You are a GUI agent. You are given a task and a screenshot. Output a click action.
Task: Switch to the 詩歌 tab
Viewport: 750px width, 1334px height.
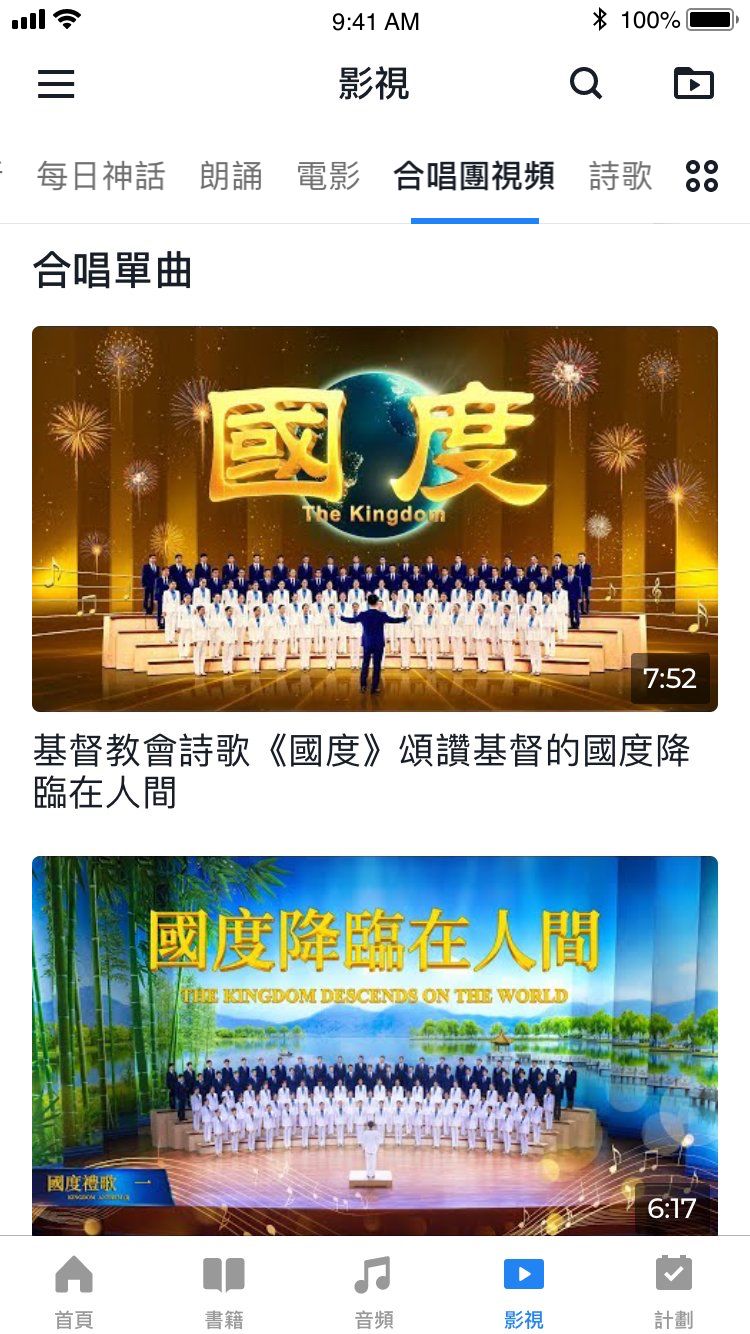click(620, 176)
